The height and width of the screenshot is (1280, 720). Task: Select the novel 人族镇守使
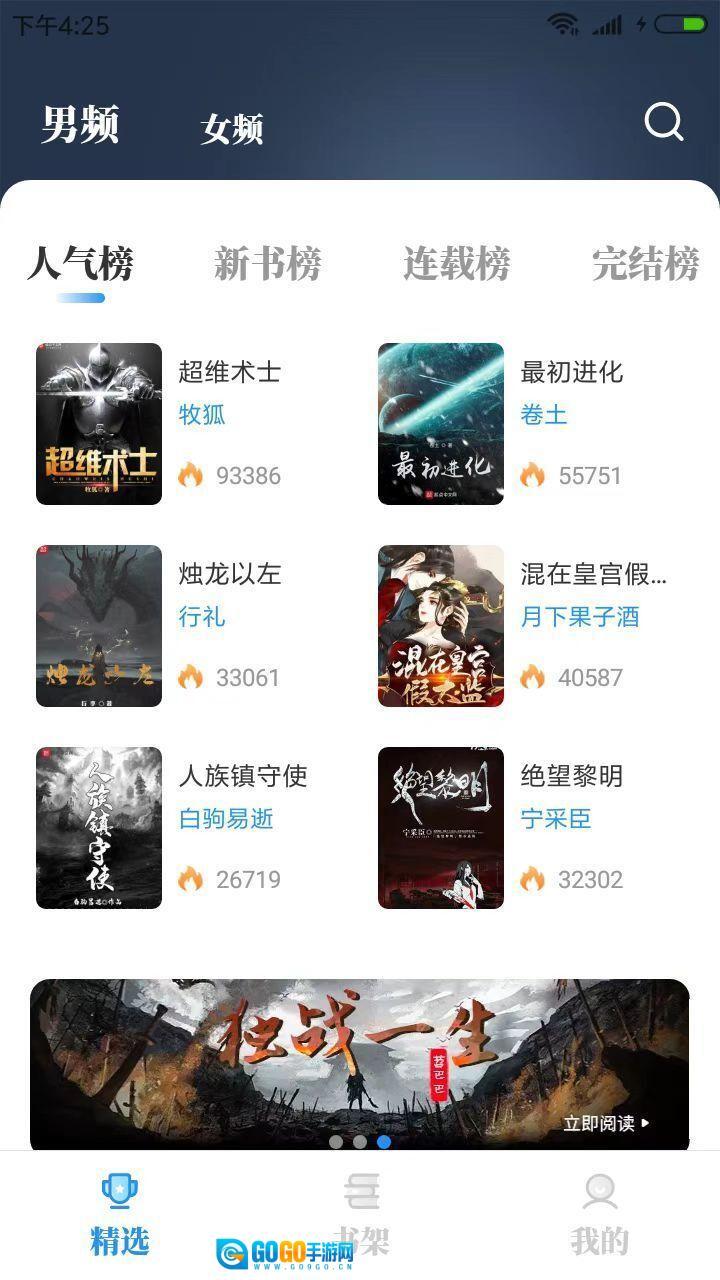(99, 828)
